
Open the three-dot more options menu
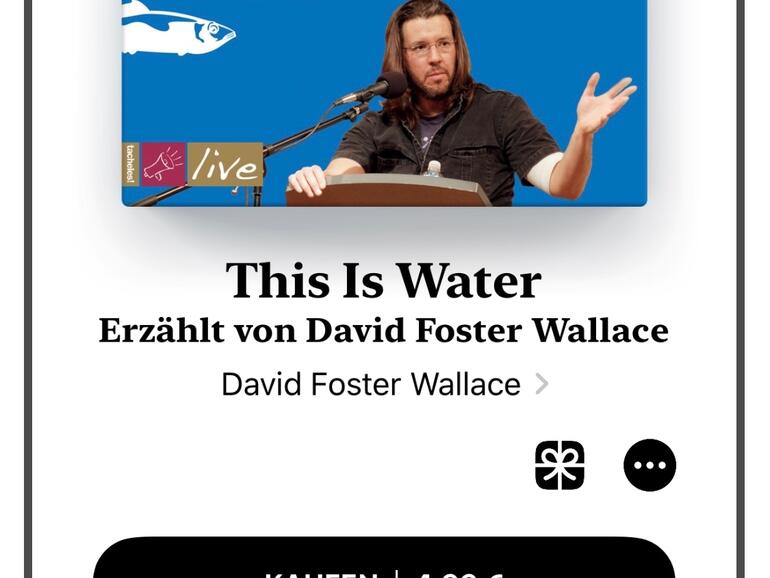pos(650,465)
